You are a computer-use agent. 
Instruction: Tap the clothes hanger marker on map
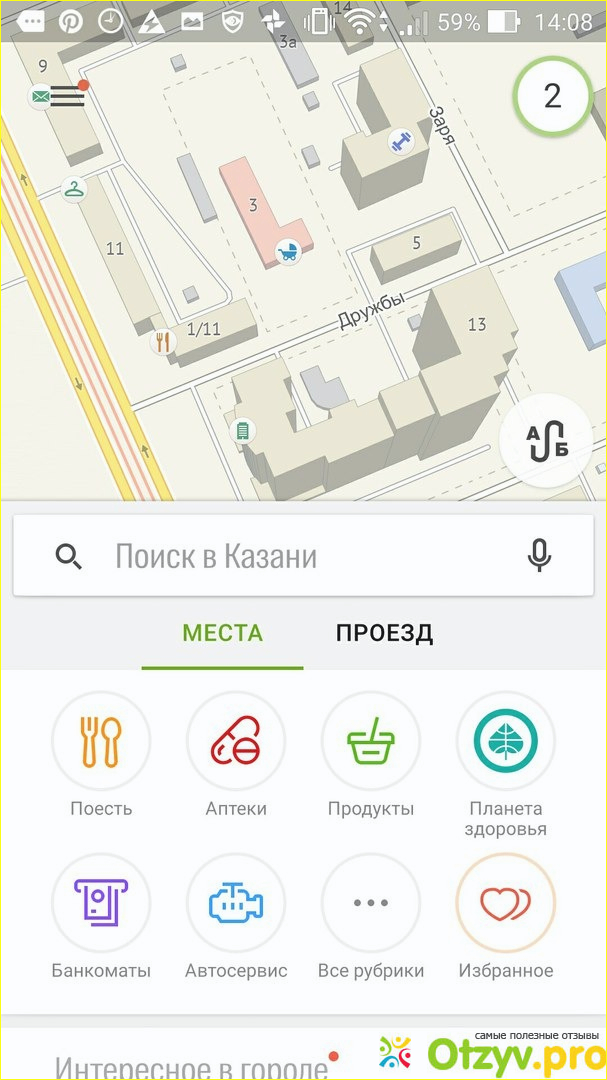(x=73, y=189)
